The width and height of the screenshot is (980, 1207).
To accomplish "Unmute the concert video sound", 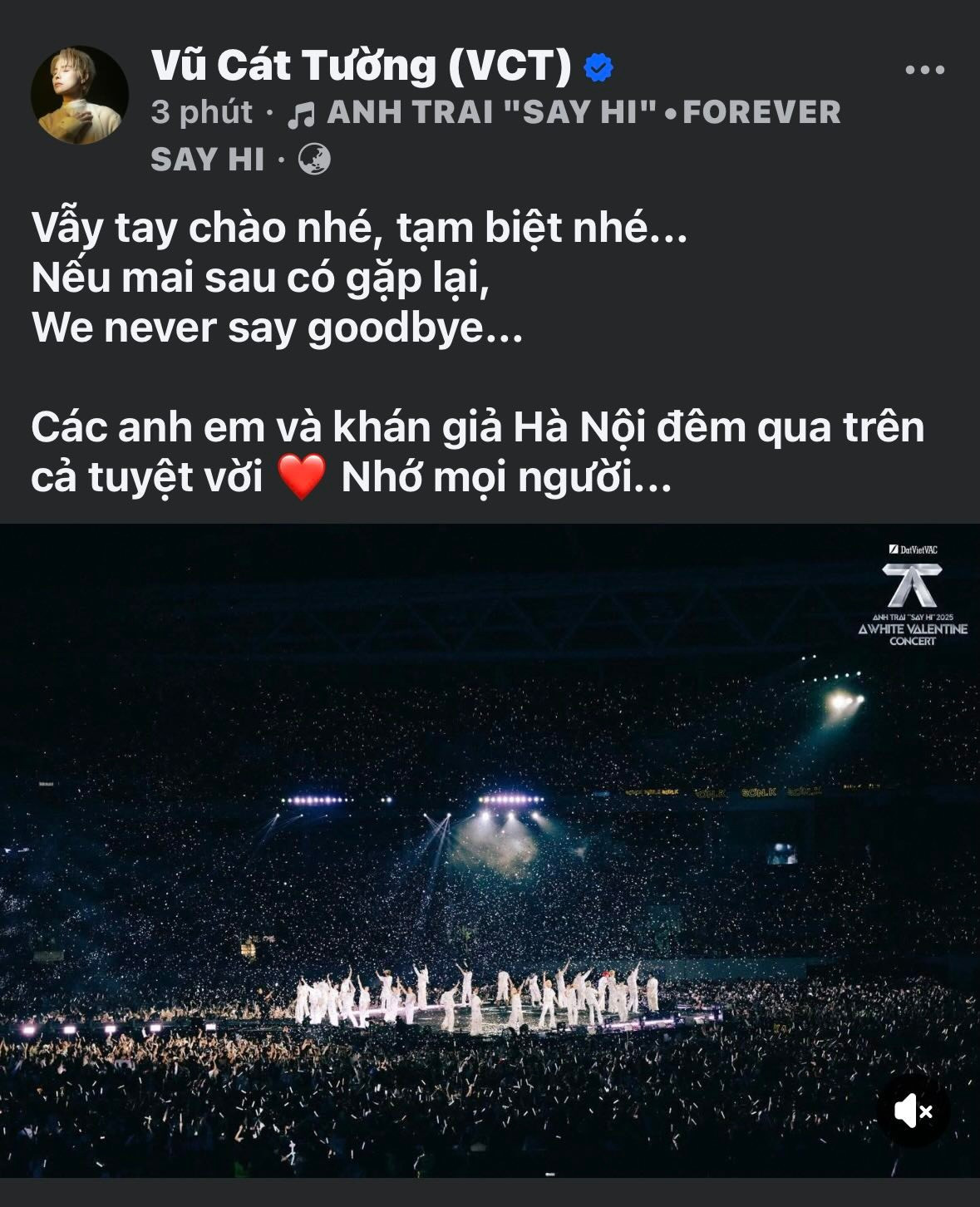I will tap(913, 1111).
